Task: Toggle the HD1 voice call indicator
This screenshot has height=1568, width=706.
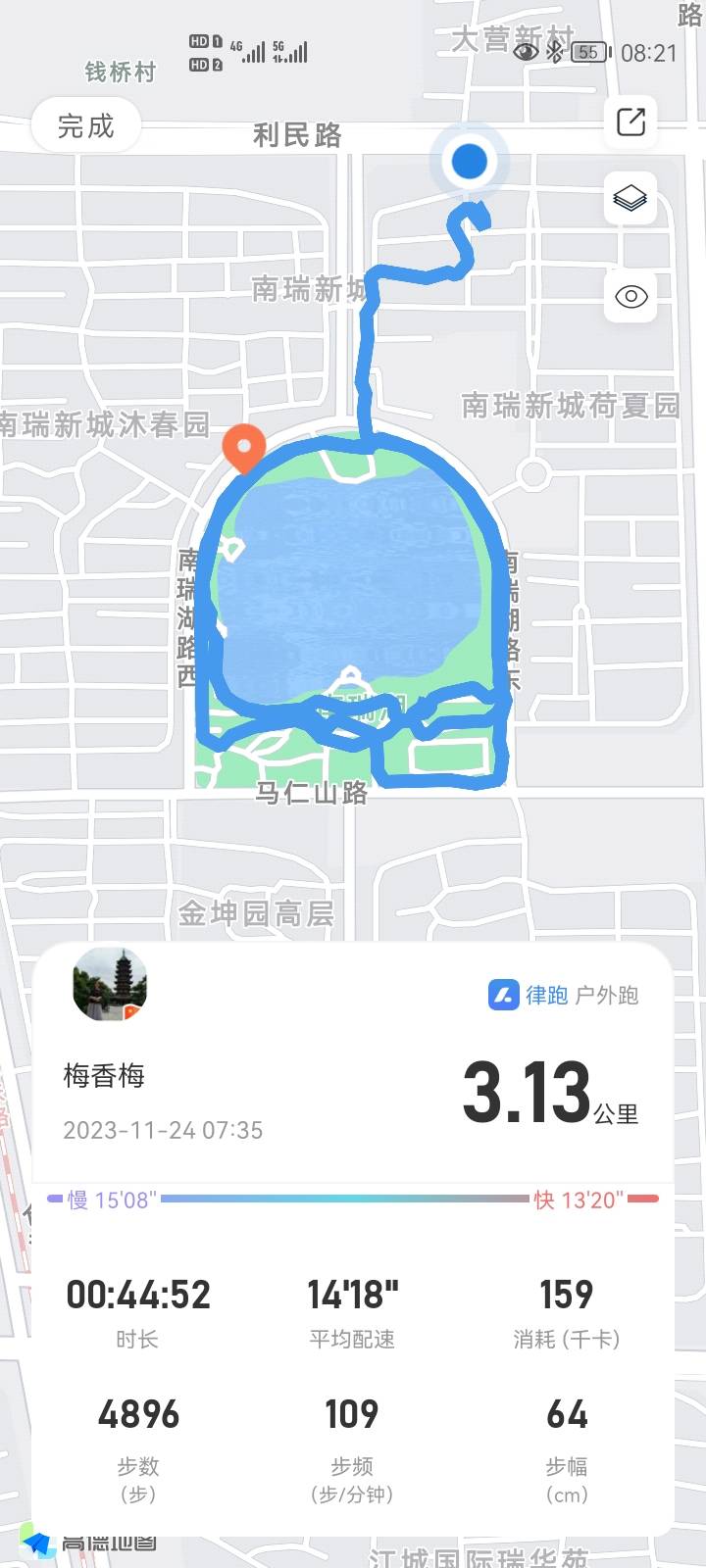Action: [x=201, y=42]
